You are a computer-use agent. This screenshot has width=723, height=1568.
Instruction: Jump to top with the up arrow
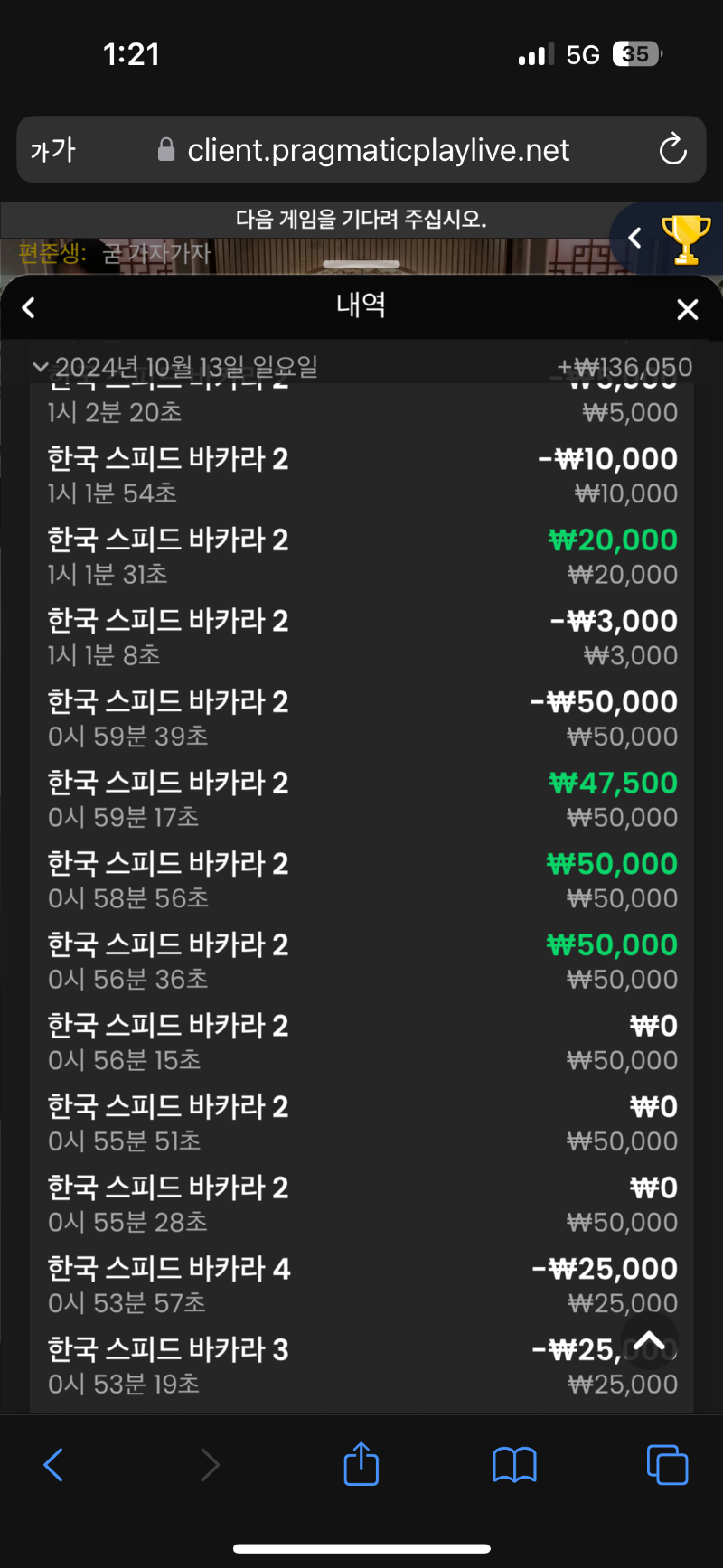tap(650, 1343)
